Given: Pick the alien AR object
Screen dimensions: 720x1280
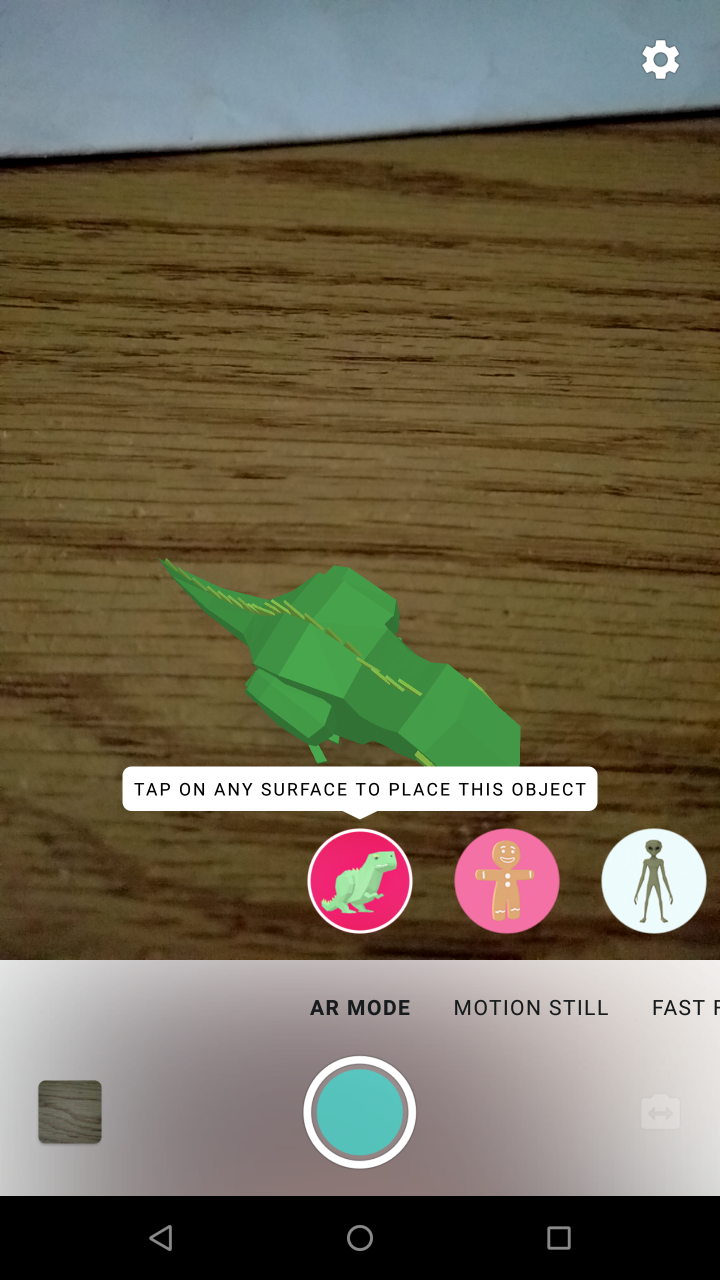Looking at the screenshot, I should coord(654,881).
